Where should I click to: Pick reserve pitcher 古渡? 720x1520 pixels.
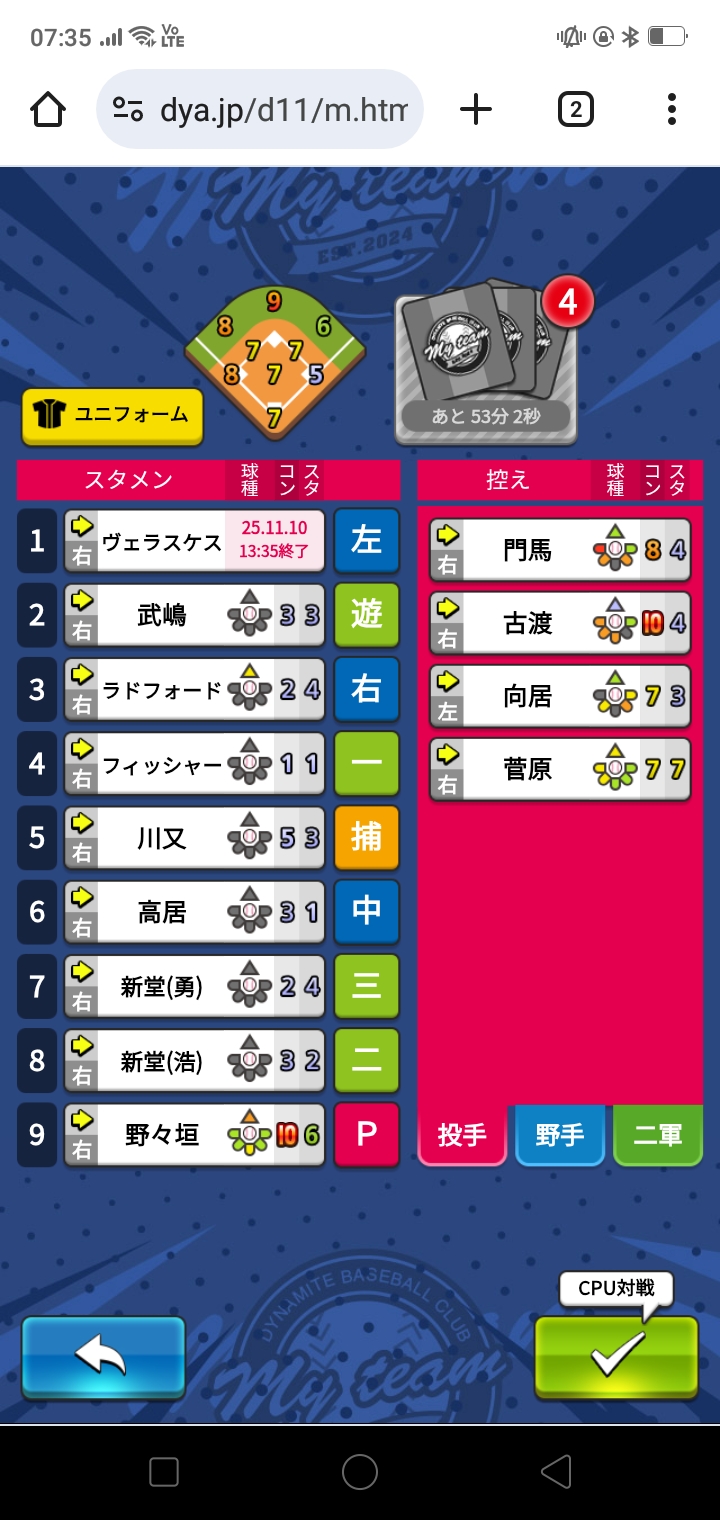560,623
